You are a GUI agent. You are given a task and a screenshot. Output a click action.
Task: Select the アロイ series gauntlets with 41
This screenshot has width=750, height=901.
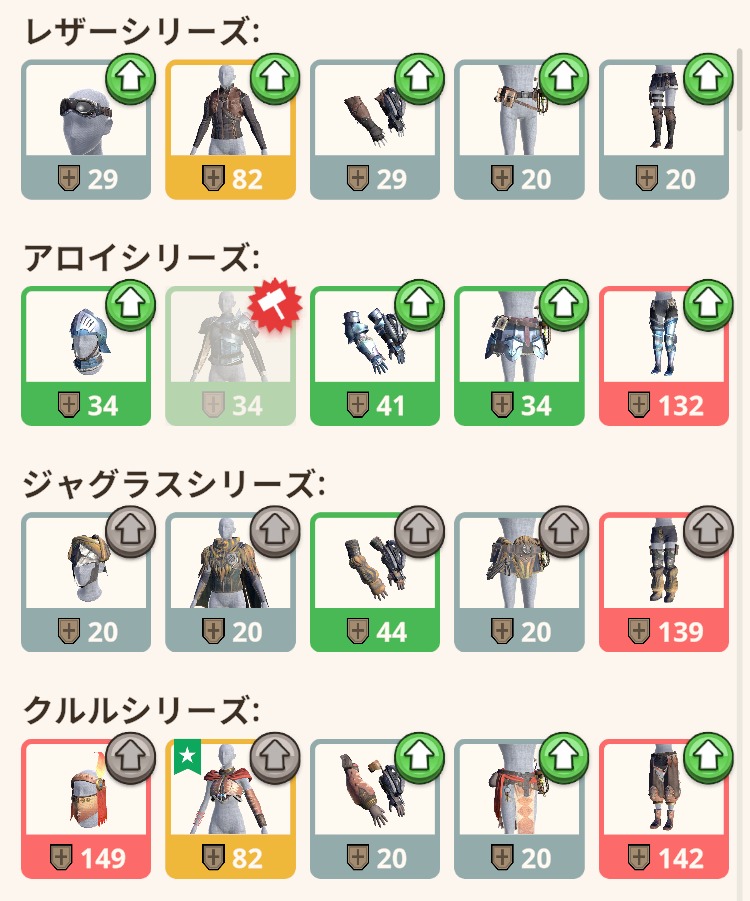click(374, 356)
